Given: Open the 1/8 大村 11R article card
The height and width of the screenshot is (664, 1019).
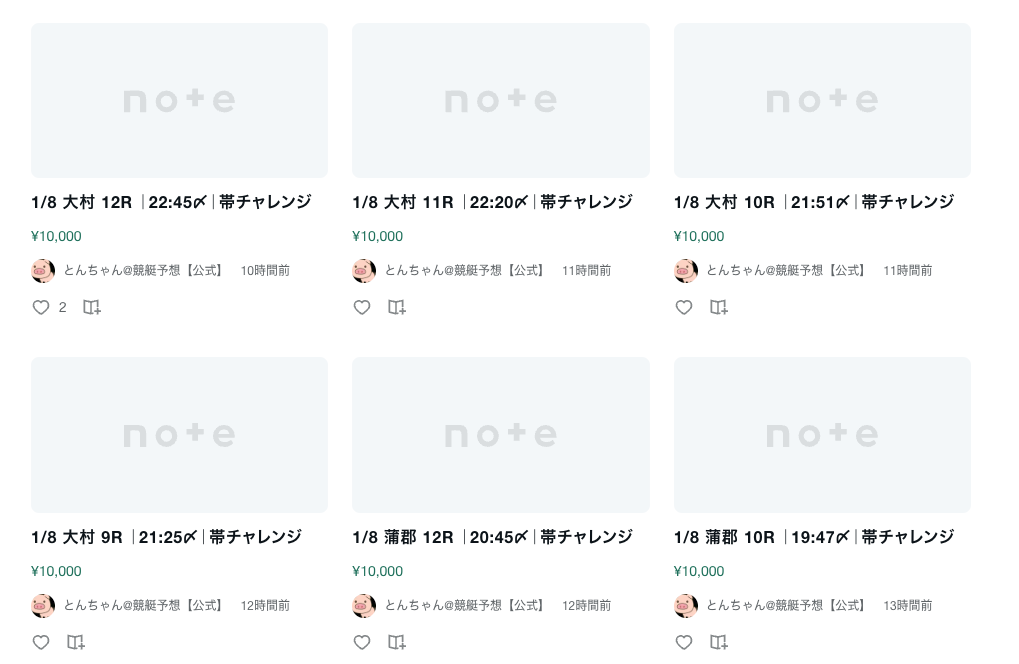Looking at the screenshot, I should 492,202.
